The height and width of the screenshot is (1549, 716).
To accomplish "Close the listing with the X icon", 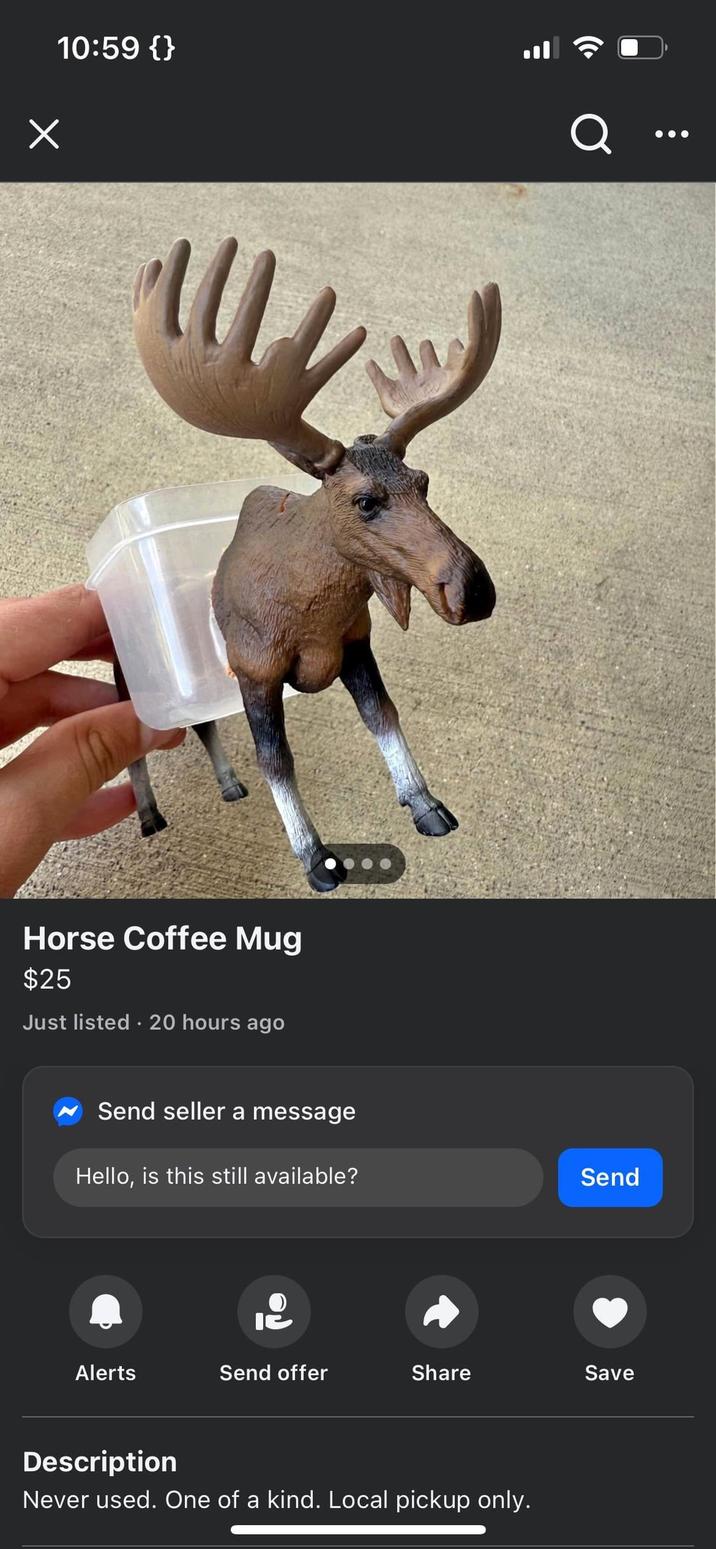I will click(44, 134).
